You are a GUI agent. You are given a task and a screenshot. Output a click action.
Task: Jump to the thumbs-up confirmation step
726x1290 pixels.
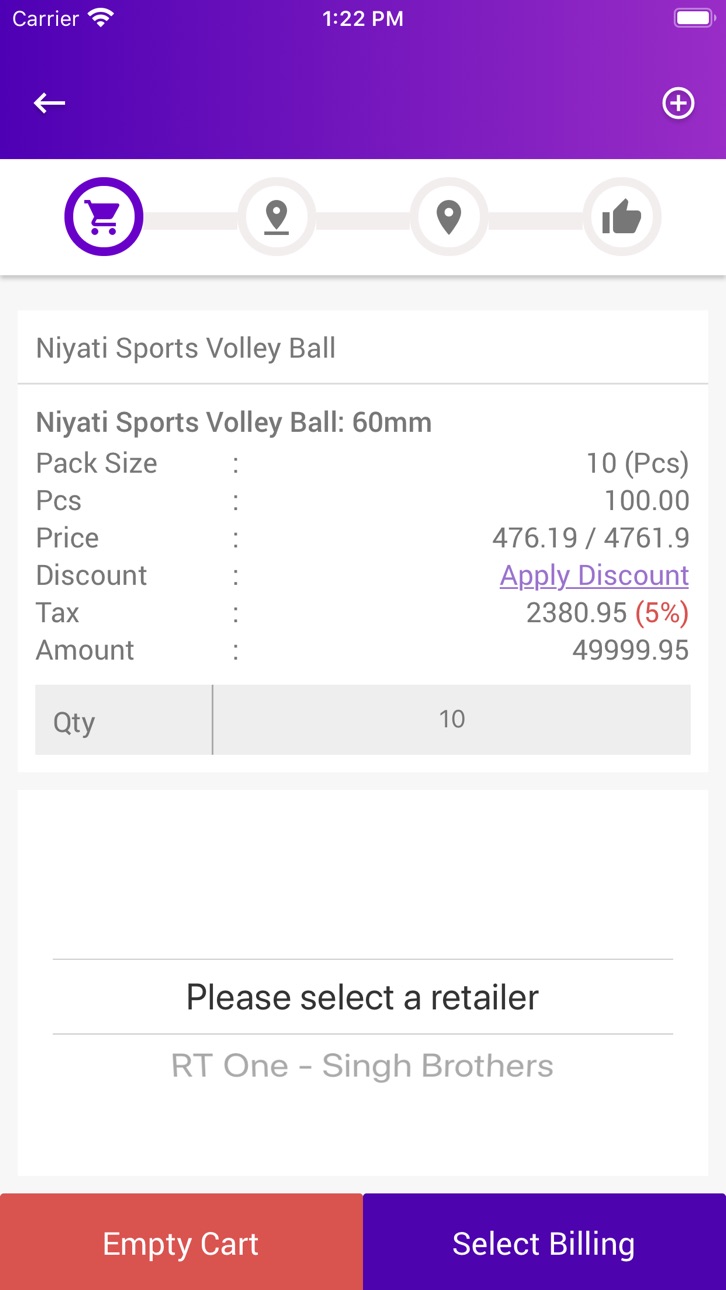tap(622, 216)
